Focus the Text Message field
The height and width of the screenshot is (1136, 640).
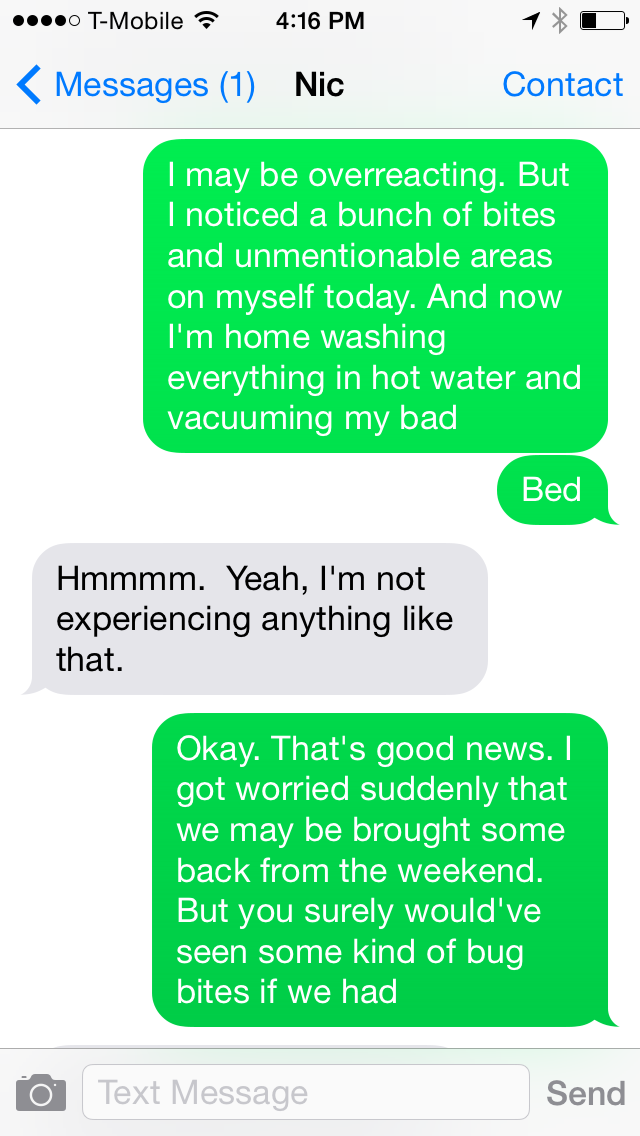tap(305, 1092)
